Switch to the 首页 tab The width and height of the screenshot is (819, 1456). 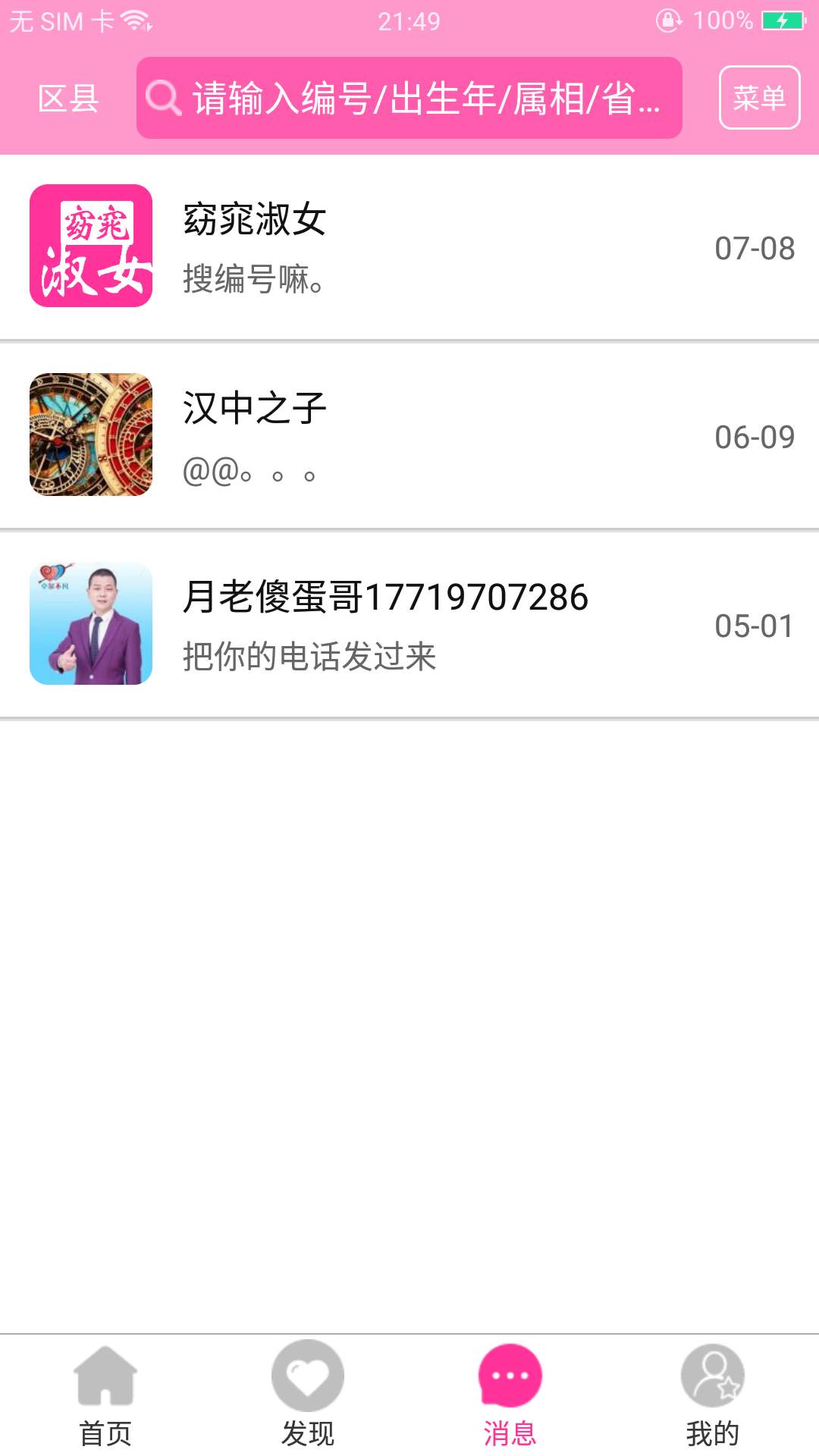pyautogui.click(x=105, y=1395)
